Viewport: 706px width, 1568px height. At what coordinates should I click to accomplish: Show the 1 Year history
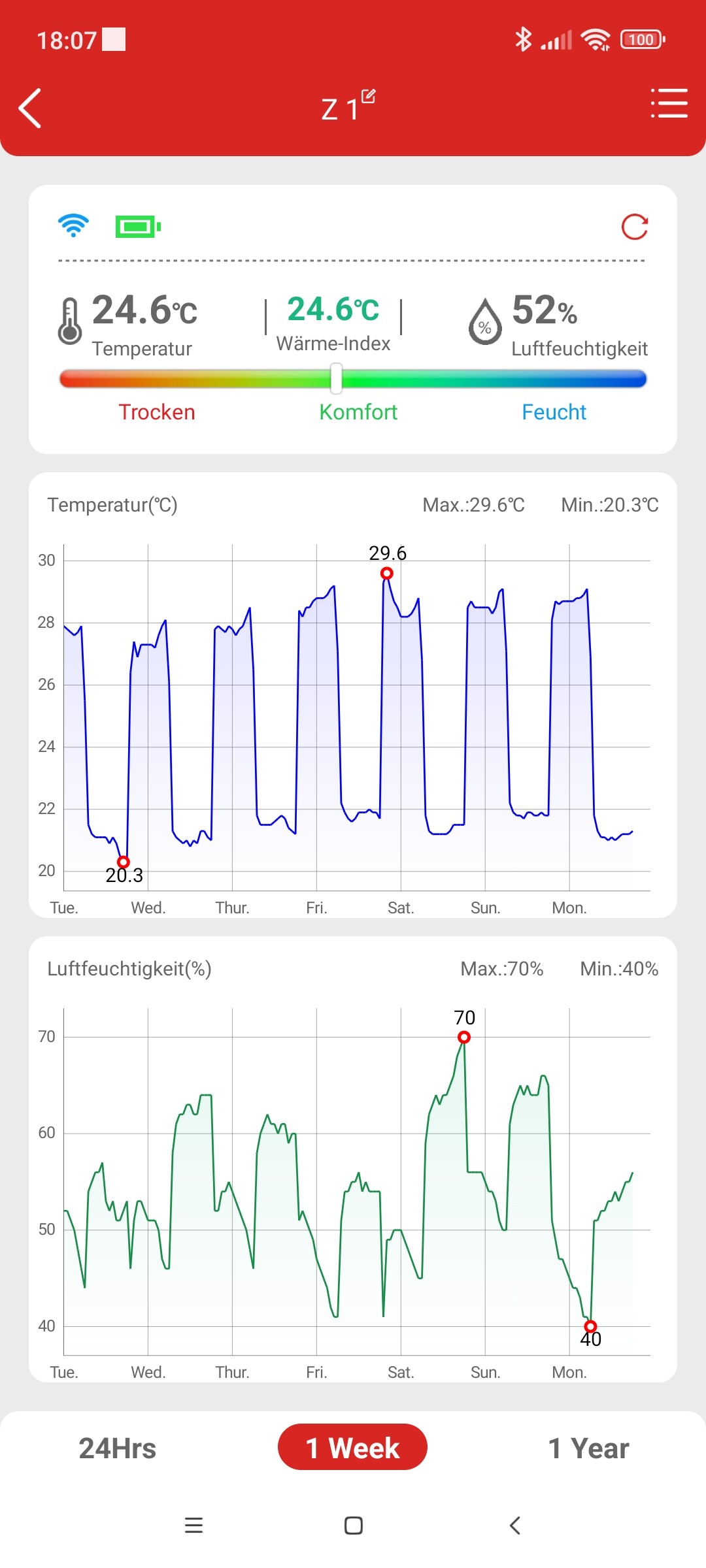(x=588, y=1448)
